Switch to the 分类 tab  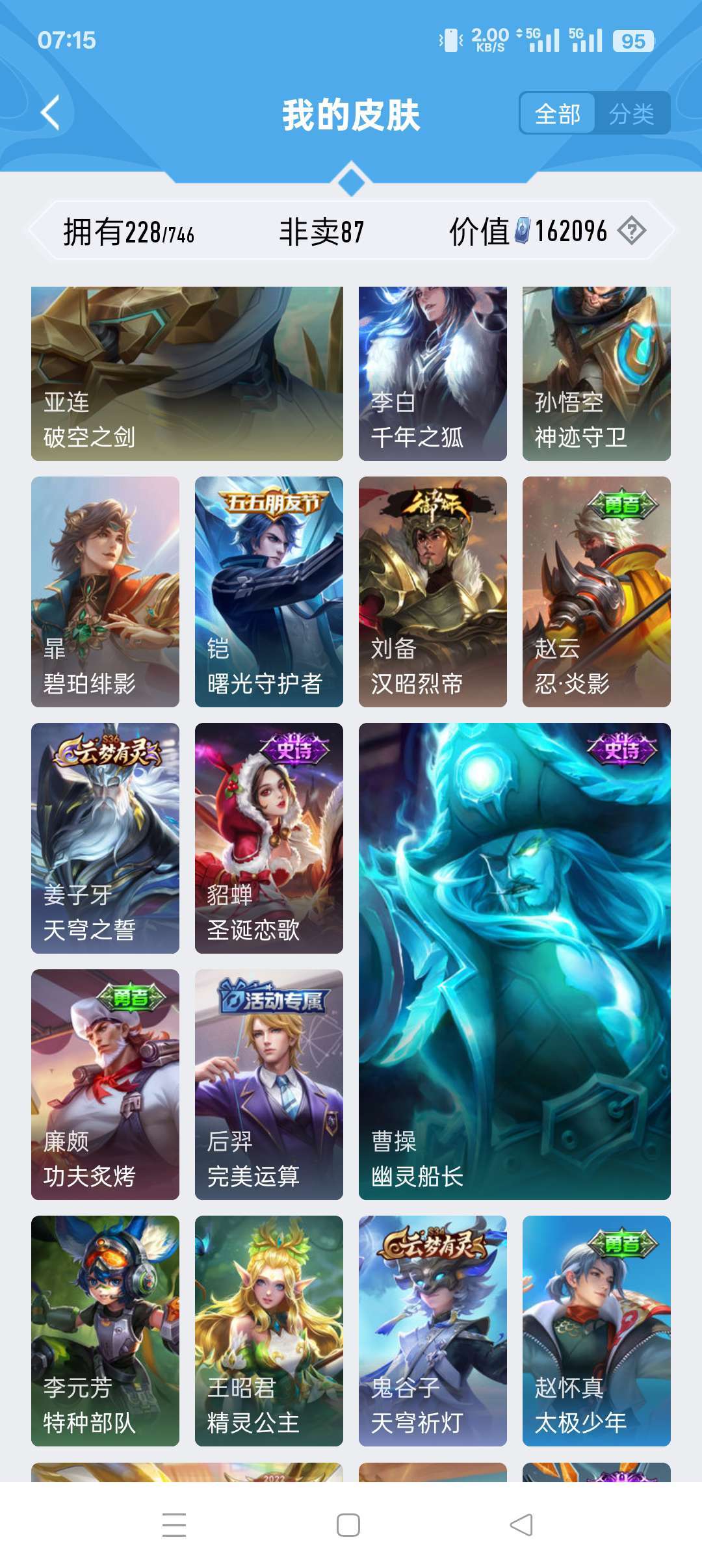[632, 114]
